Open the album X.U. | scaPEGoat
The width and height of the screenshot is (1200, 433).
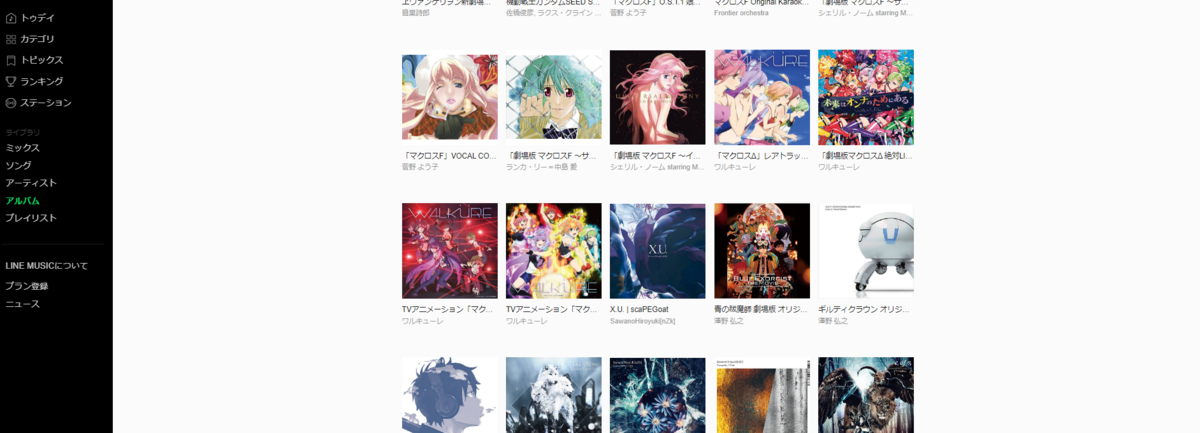pos(657,251)
